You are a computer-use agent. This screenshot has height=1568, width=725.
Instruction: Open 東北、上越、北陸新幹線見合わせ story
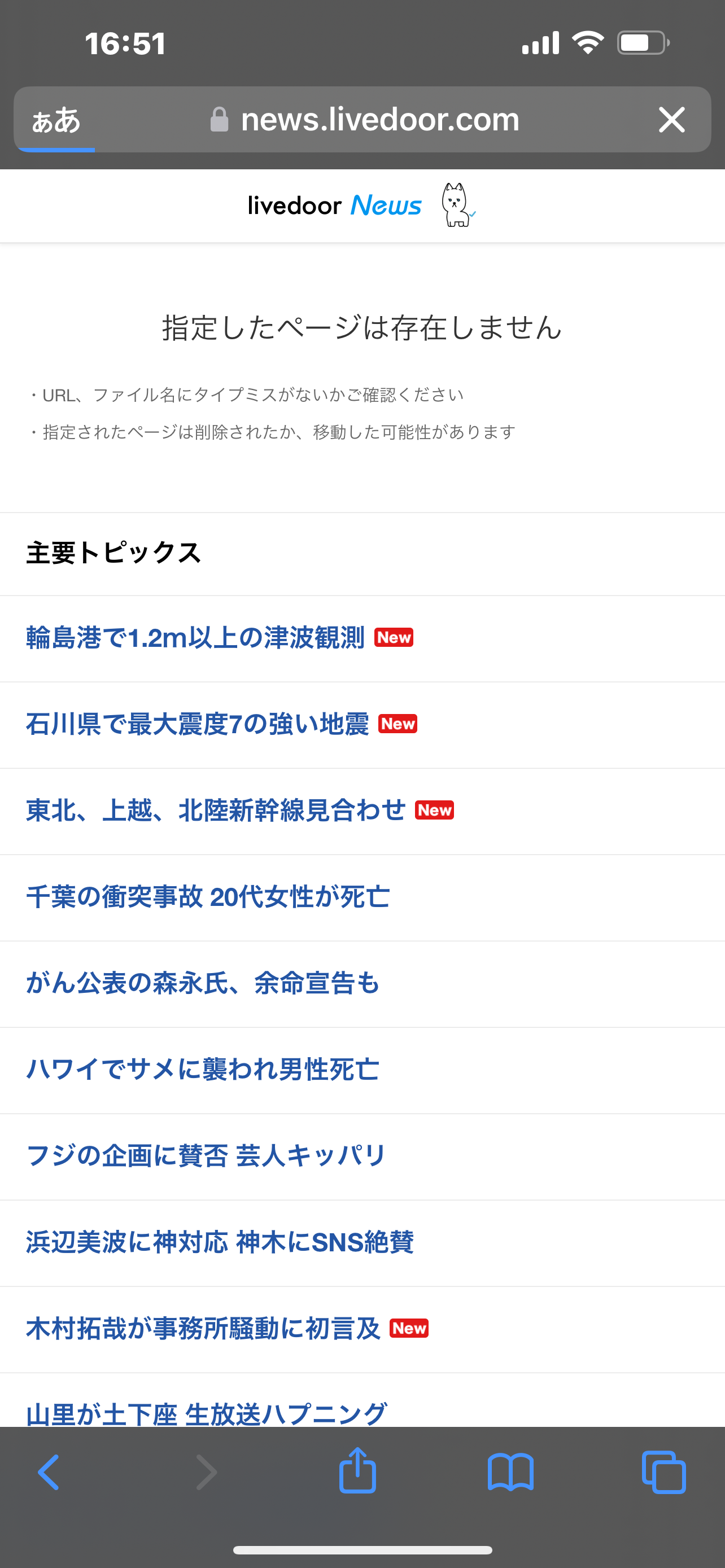216,811
